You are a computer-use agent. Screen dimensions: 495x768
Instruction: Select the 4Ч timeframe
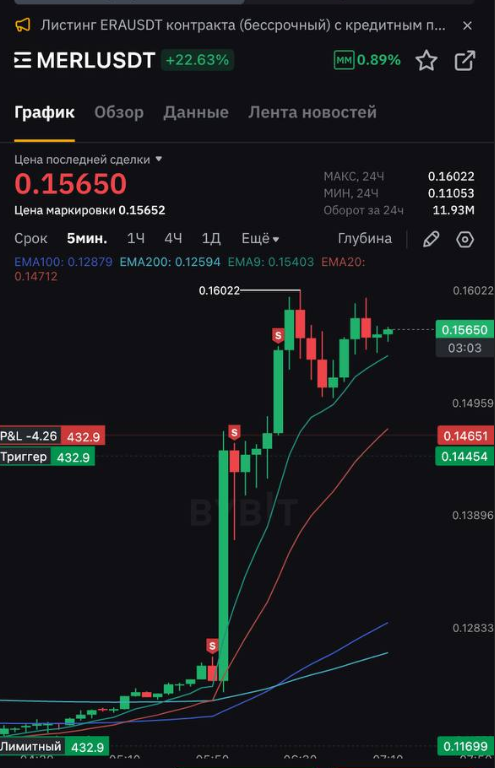(173, 239)
